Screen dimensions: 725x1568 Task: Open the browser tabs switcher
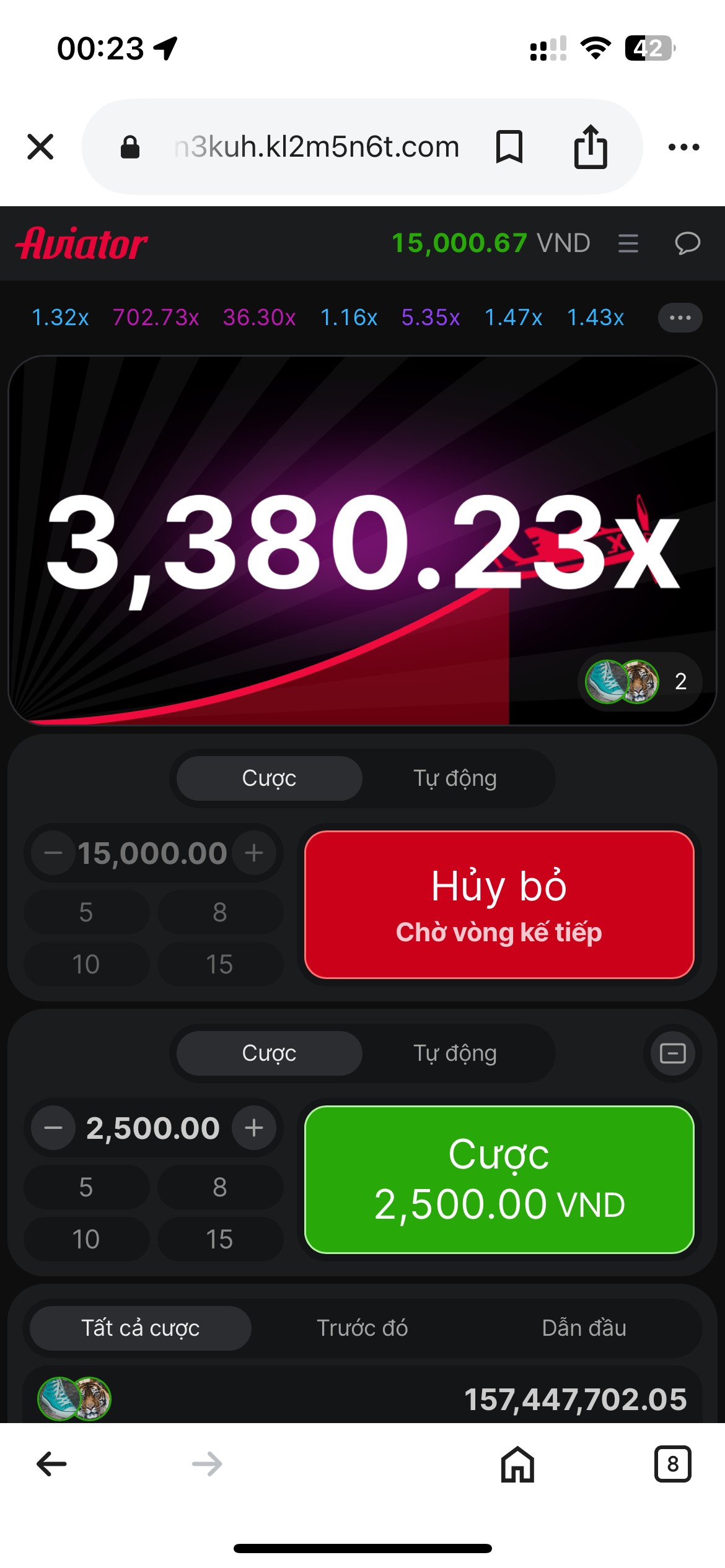[x=672, y=1464]
